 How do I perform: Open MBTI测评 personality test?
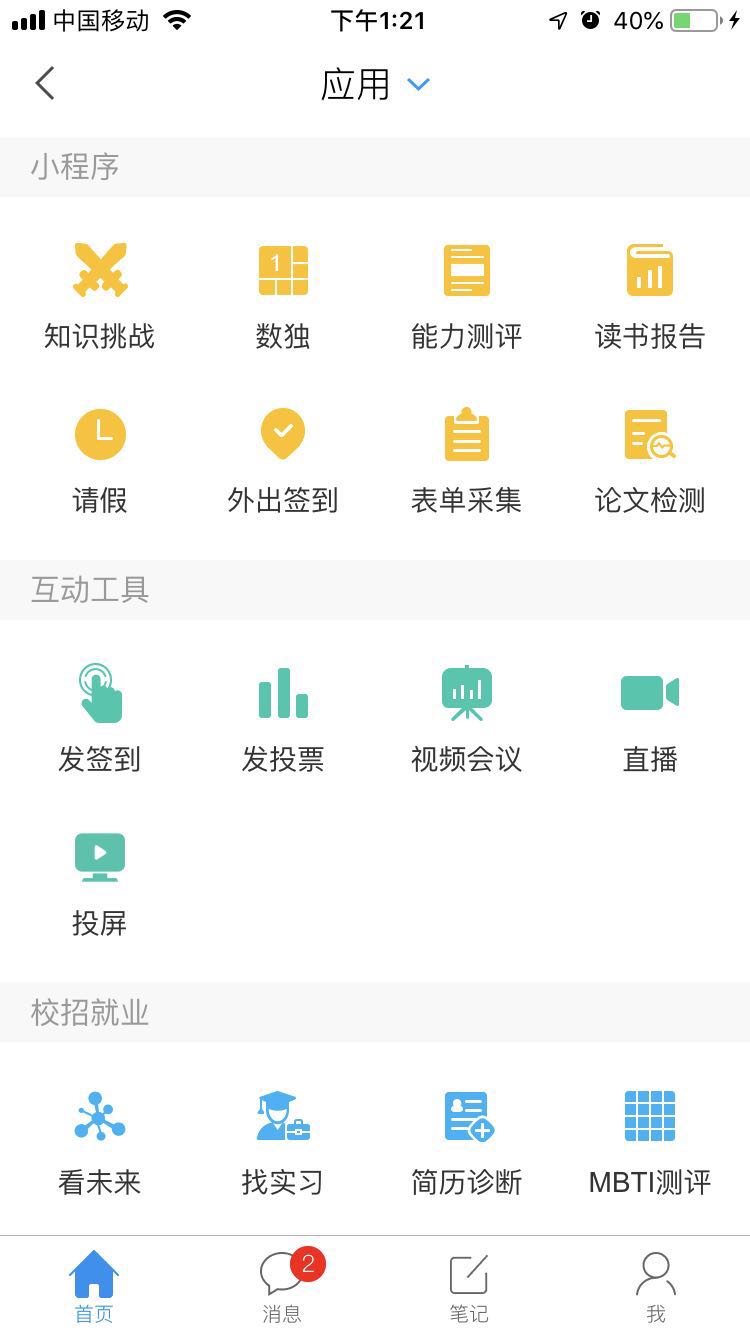pos(650,1142)
